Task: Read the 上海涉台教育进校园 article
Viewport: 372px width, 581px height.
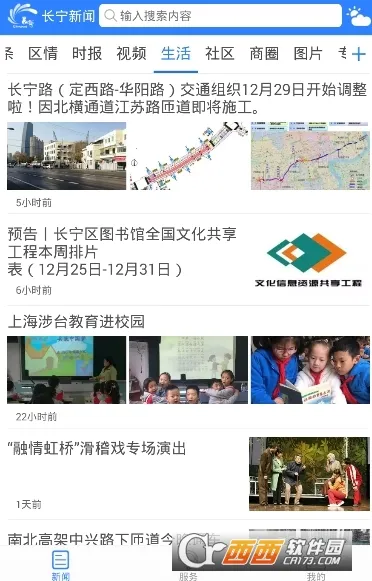Action: coord(186,368)
